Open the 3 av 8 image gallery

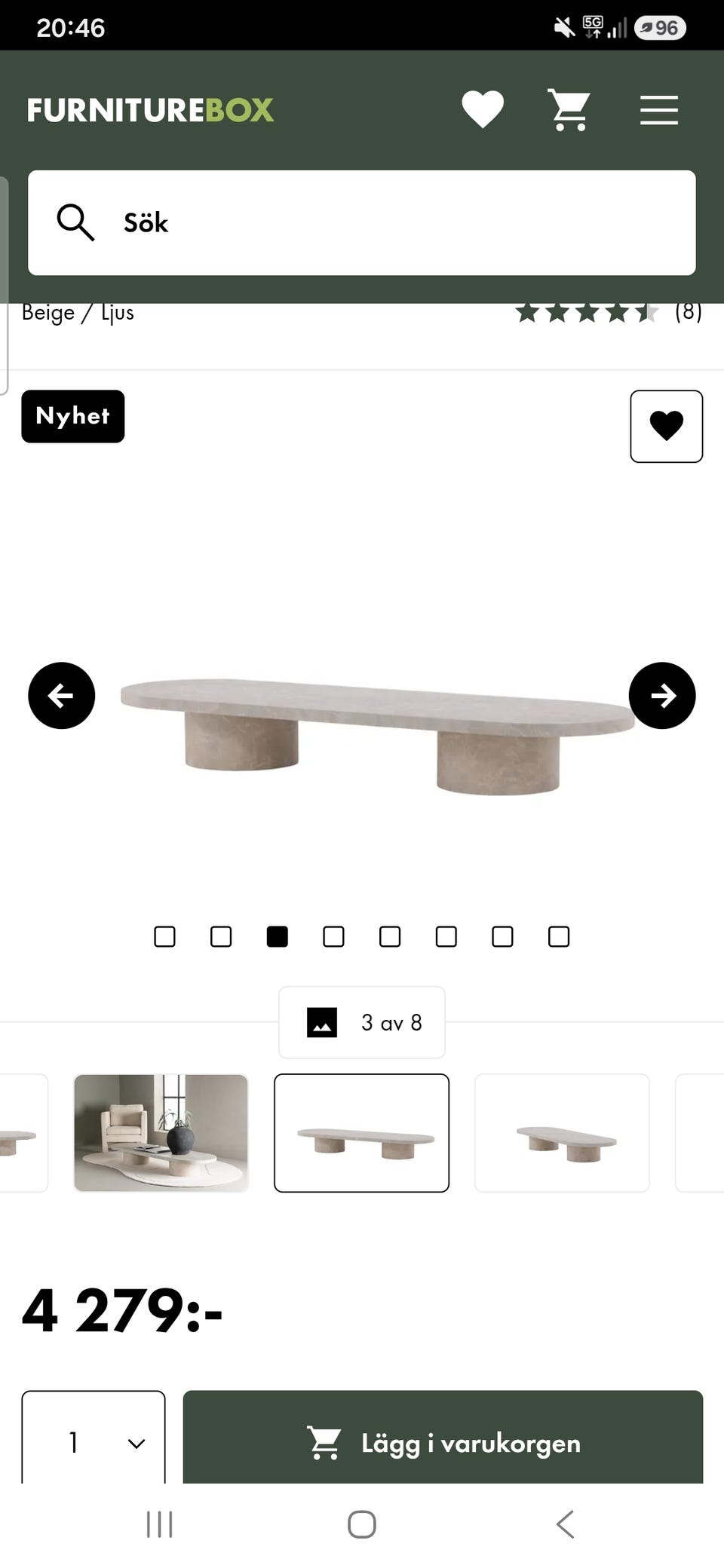coord(362,1022)
